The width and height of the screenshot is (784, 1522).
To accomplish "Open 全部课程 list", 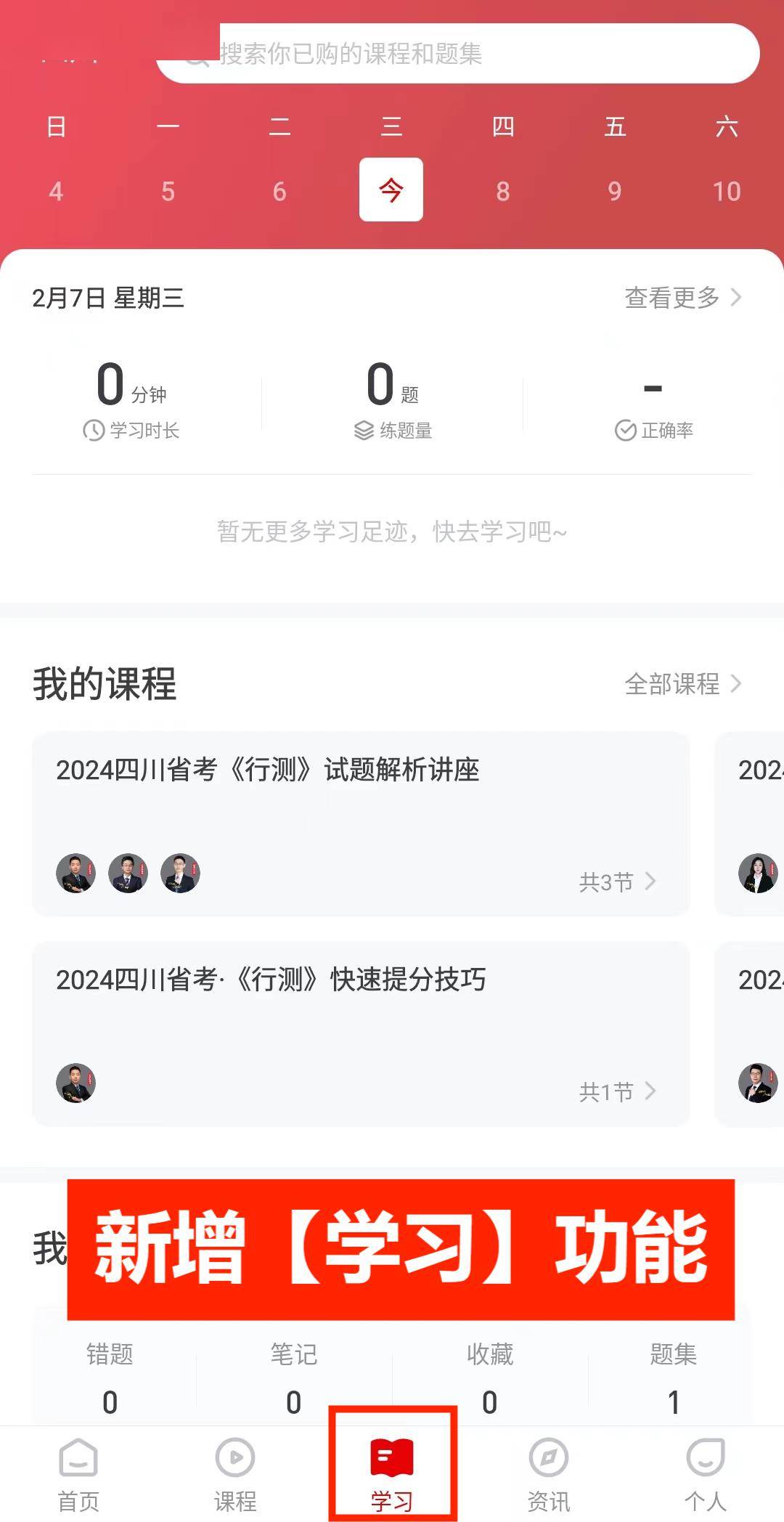I will tap(683, 684).
